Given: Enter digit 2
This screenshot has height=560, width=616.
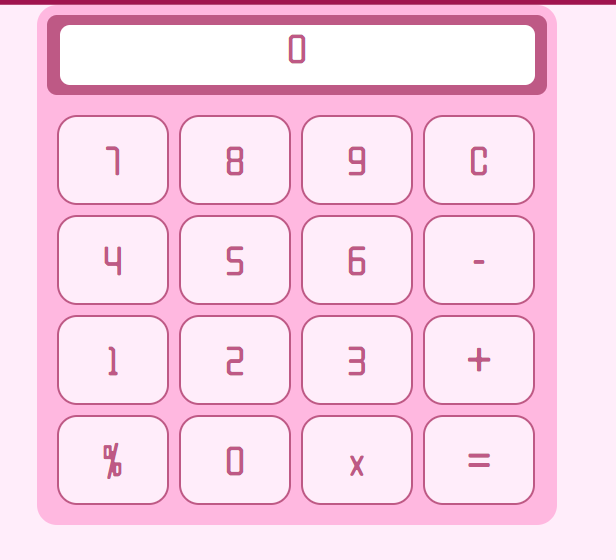Looking at the screenshot, I should [x=235, y=360].
